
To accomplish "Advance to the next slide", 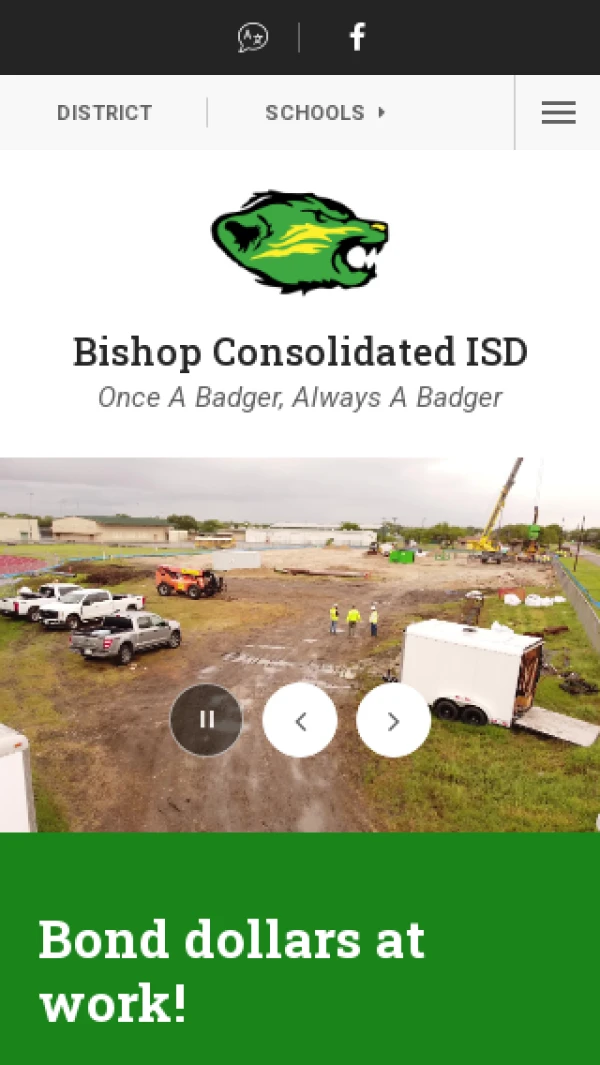I will tap(393, 720).
